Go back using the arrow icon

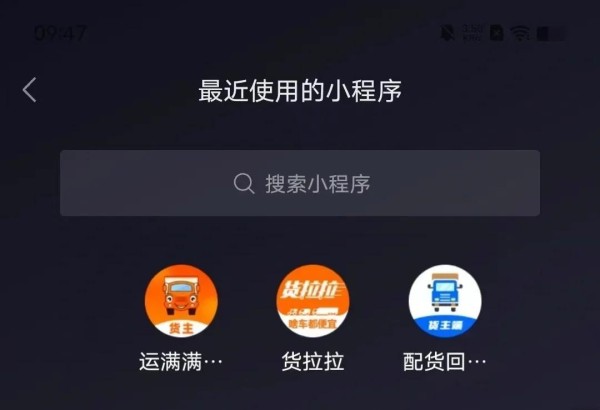29,90
